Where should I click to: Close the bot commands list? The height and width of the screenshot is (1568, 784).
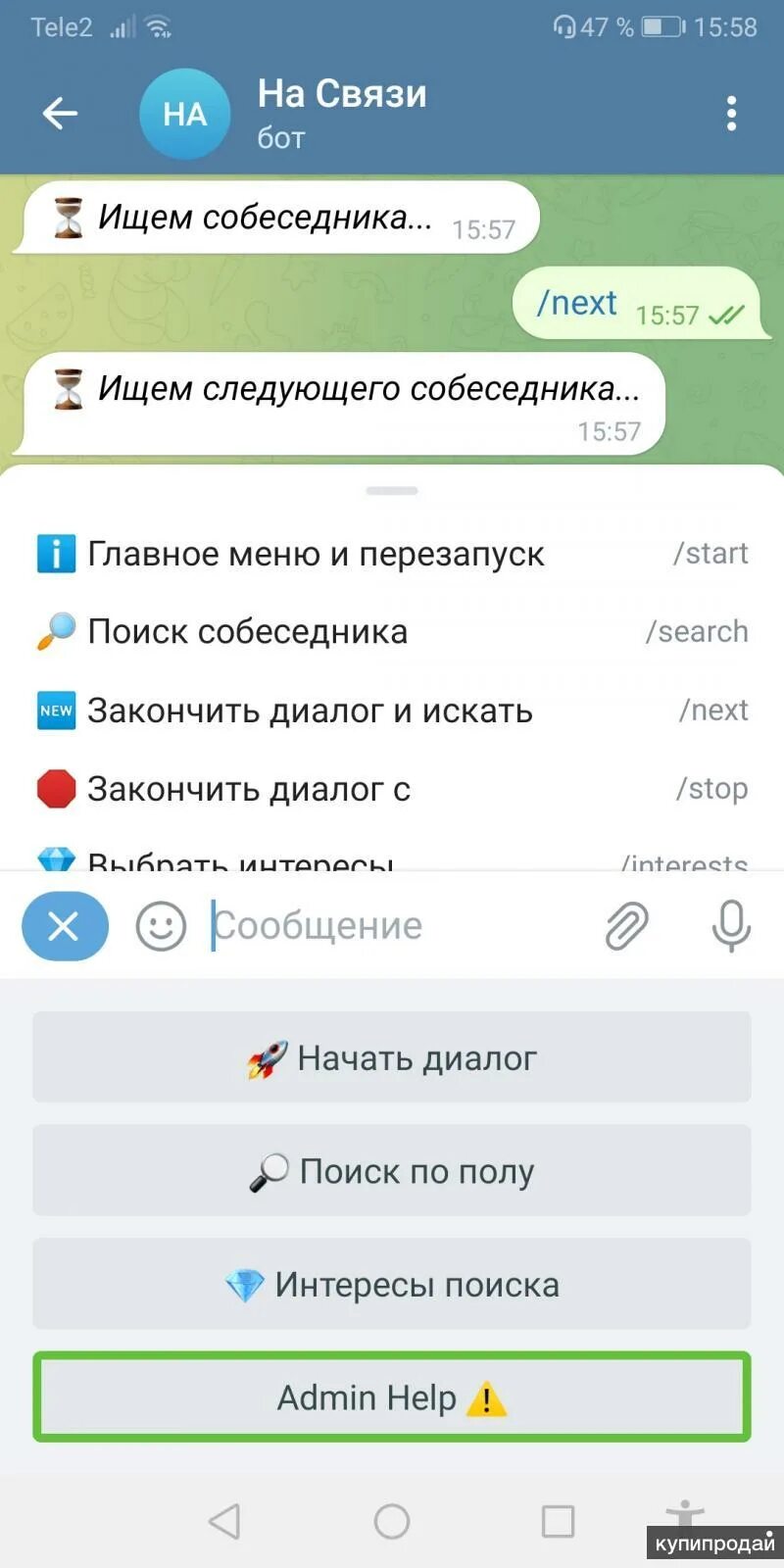click(x=65, y=925)
